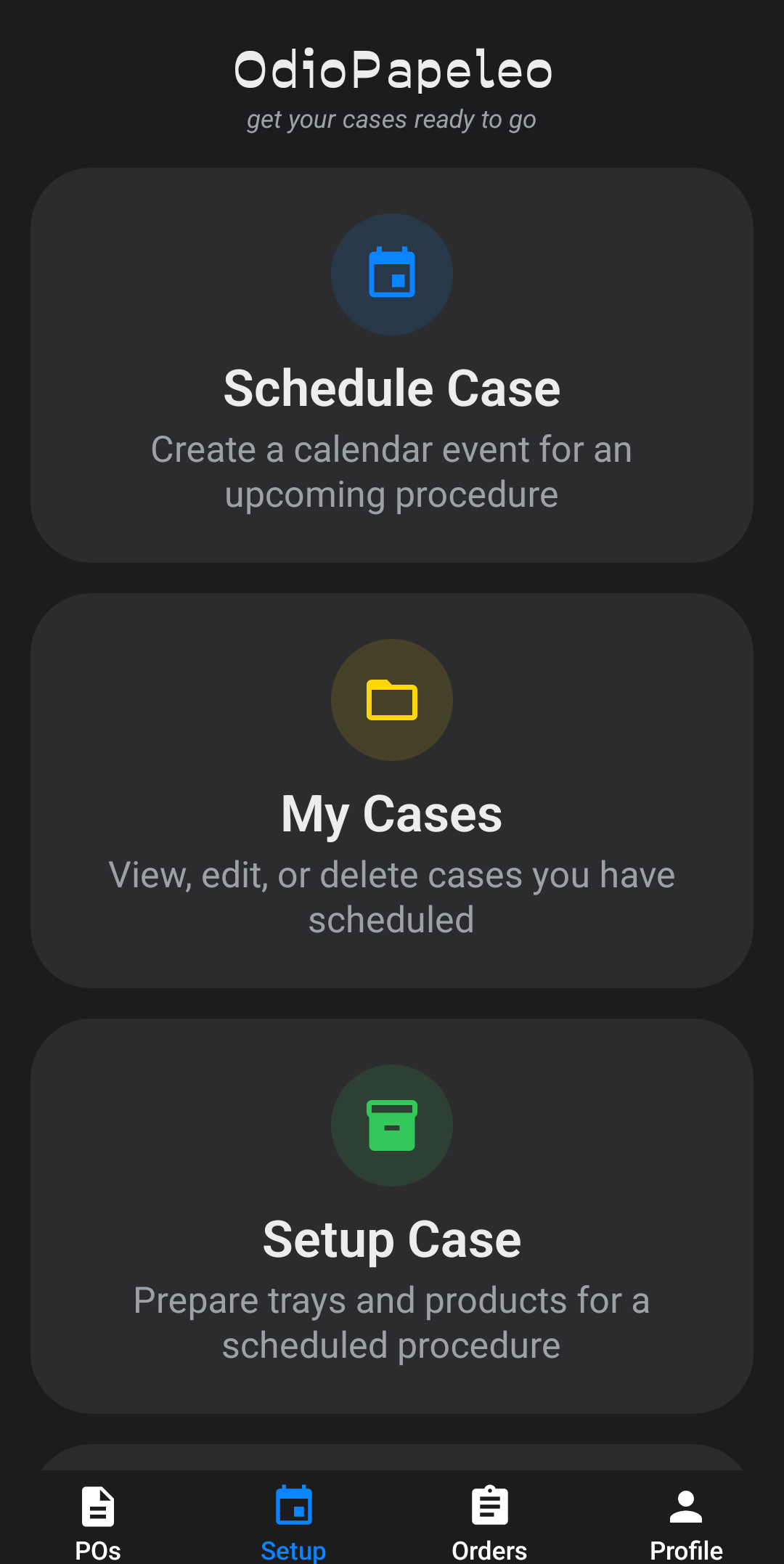
Task: Open the Schedule Case card
Action: [392, 363]
